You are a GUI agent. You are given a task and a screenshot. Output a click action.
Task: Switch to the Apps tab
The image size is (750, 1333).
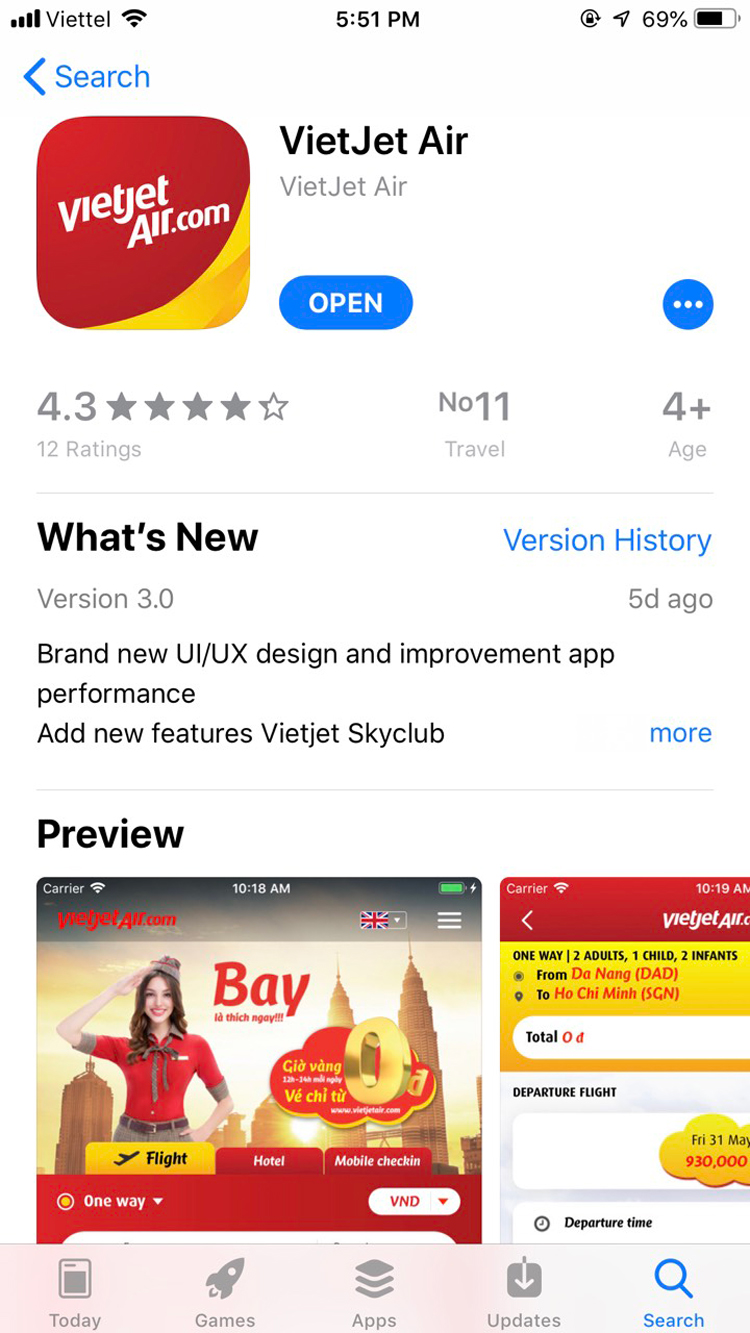click(x=374, y=1292)
